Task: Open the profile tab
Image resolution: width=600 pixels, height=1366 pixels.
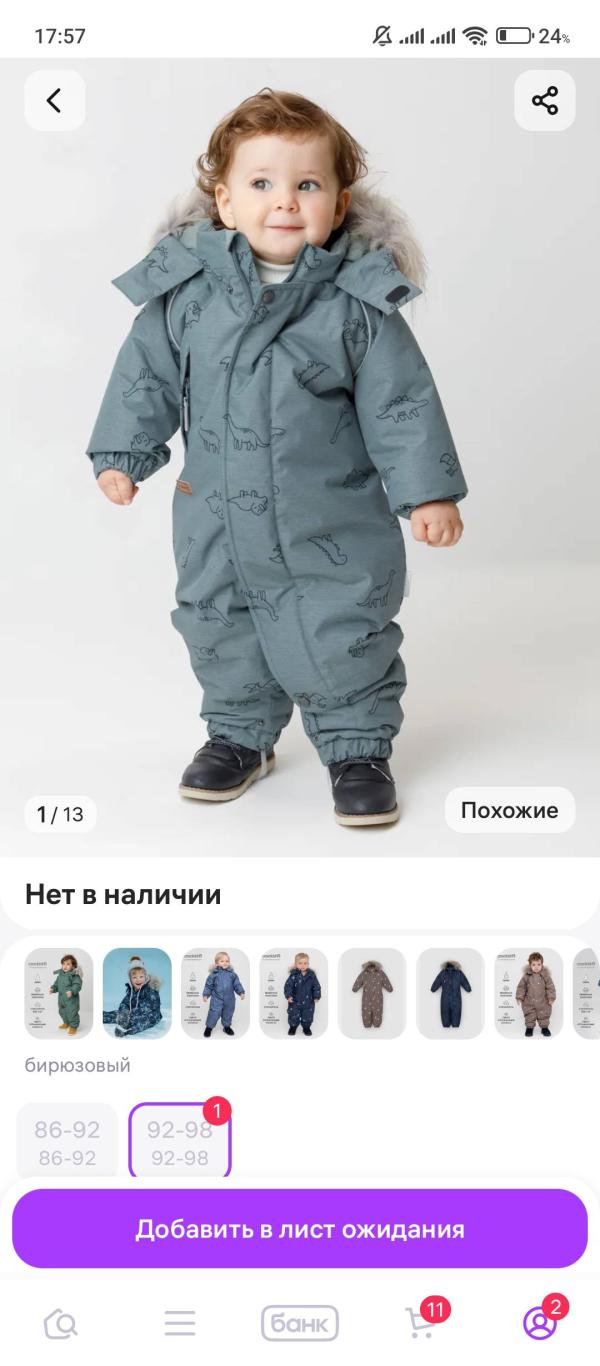Action: (x=540, y=1323)
